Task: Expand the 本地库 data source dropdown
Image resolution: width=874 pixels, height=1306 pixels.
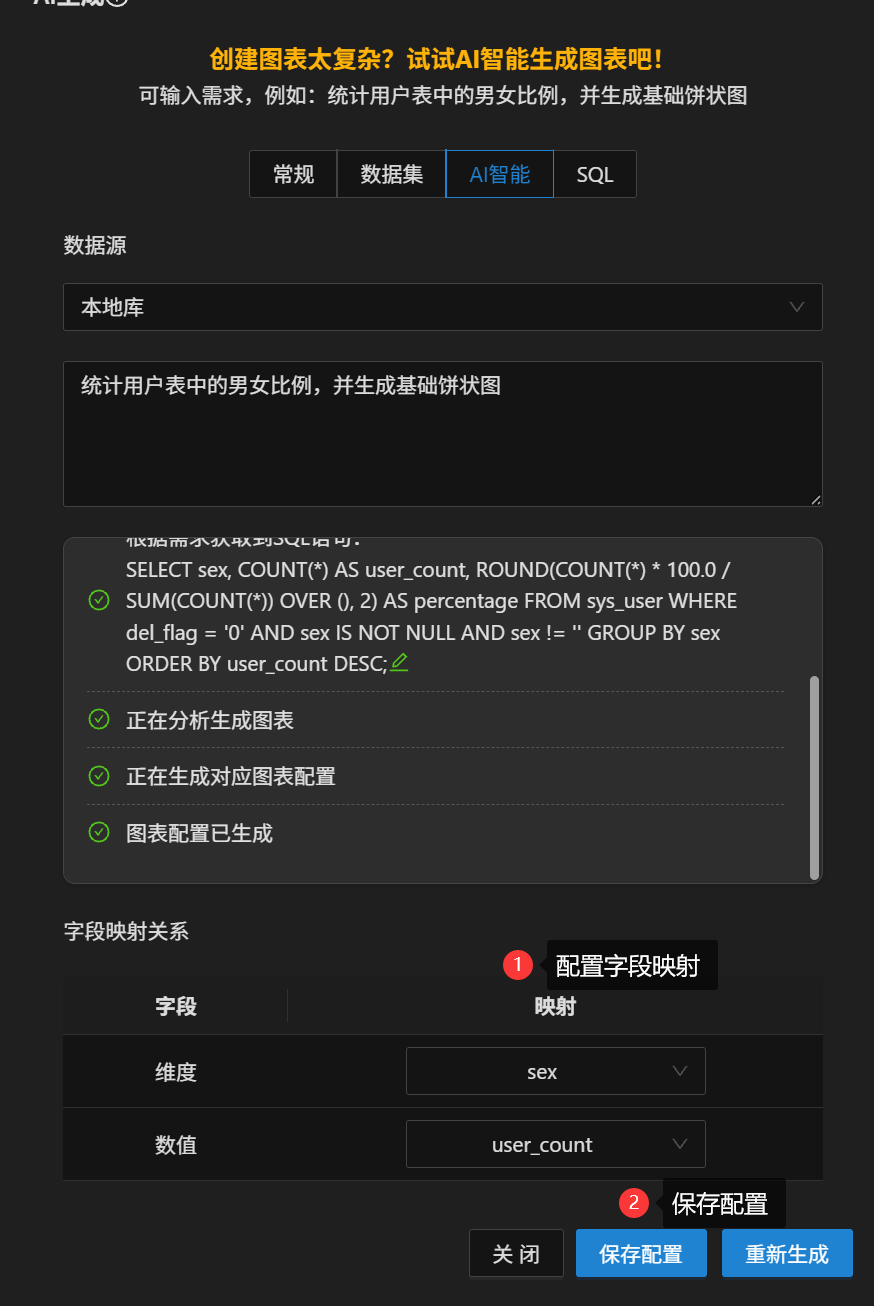Action: click(442, 307)
